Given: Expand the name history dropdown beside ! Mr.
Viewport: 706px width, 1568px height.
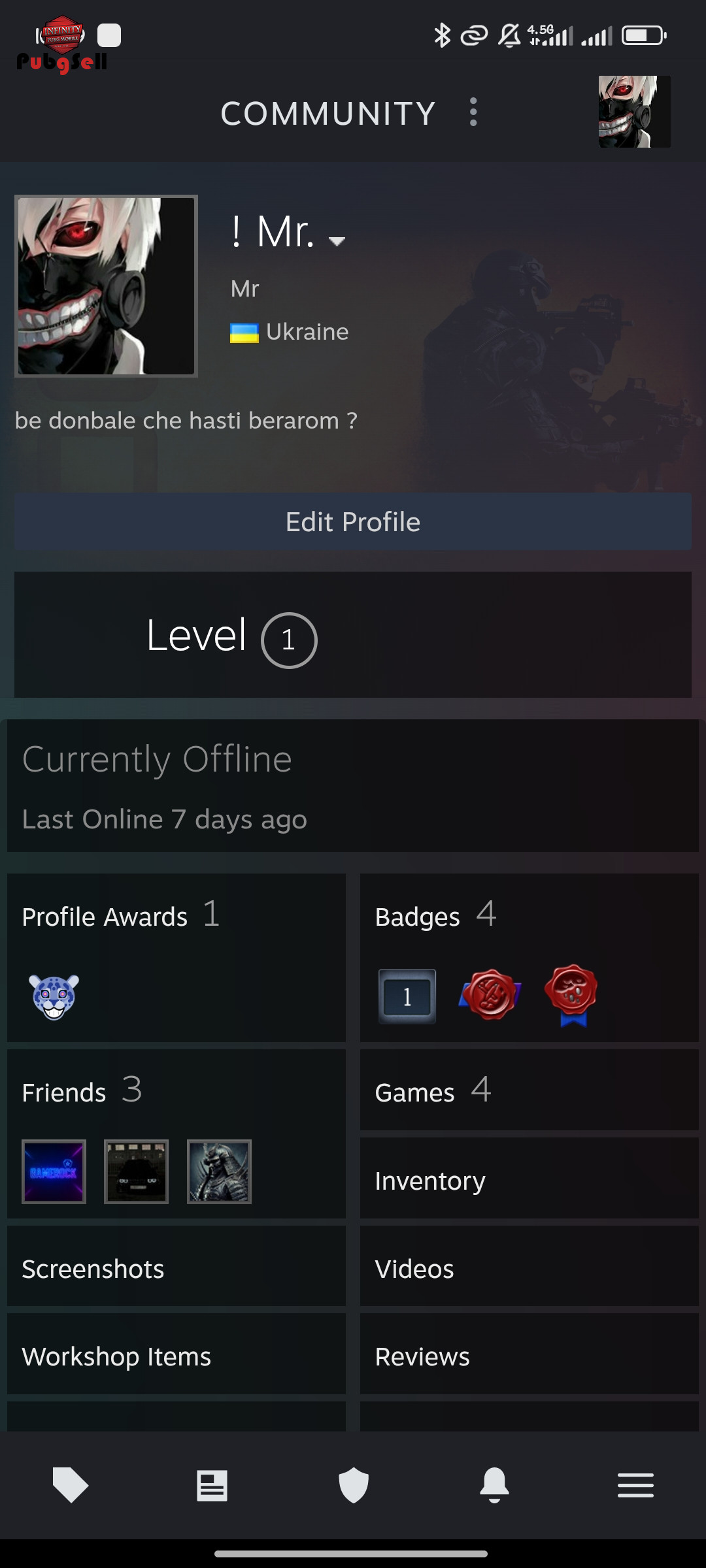Looking at the screenshot, I should 337,241.
